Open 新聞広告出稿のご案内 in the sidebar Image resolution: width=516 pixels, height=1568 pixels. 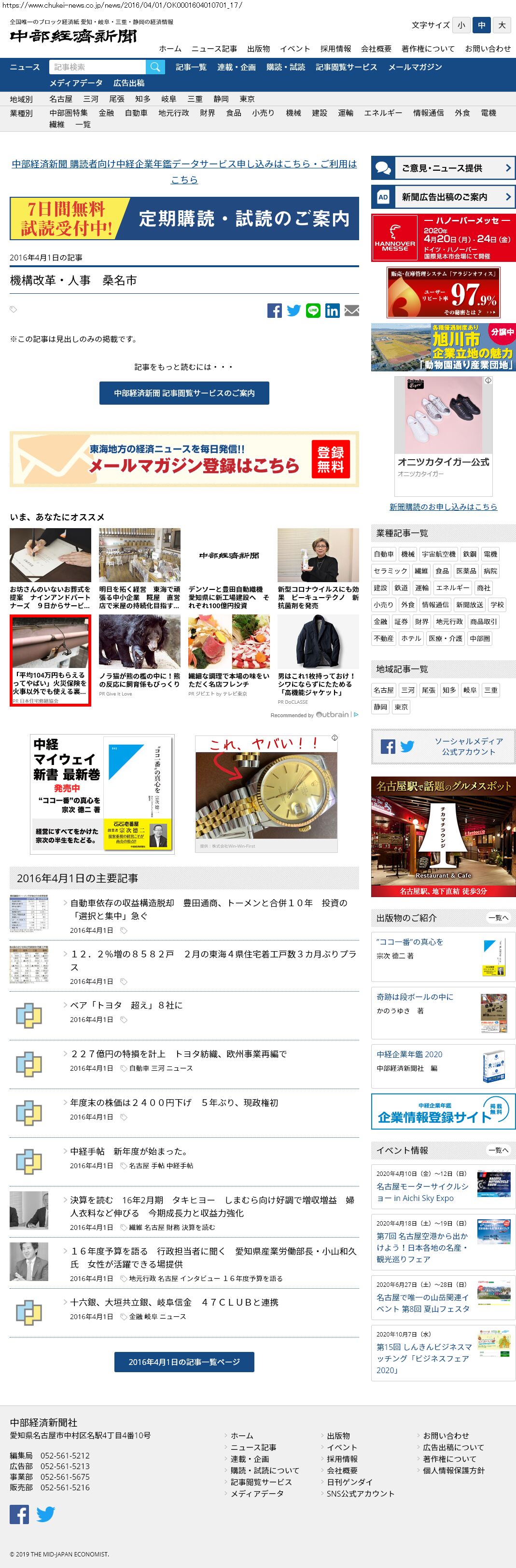(x=443, y=197)
